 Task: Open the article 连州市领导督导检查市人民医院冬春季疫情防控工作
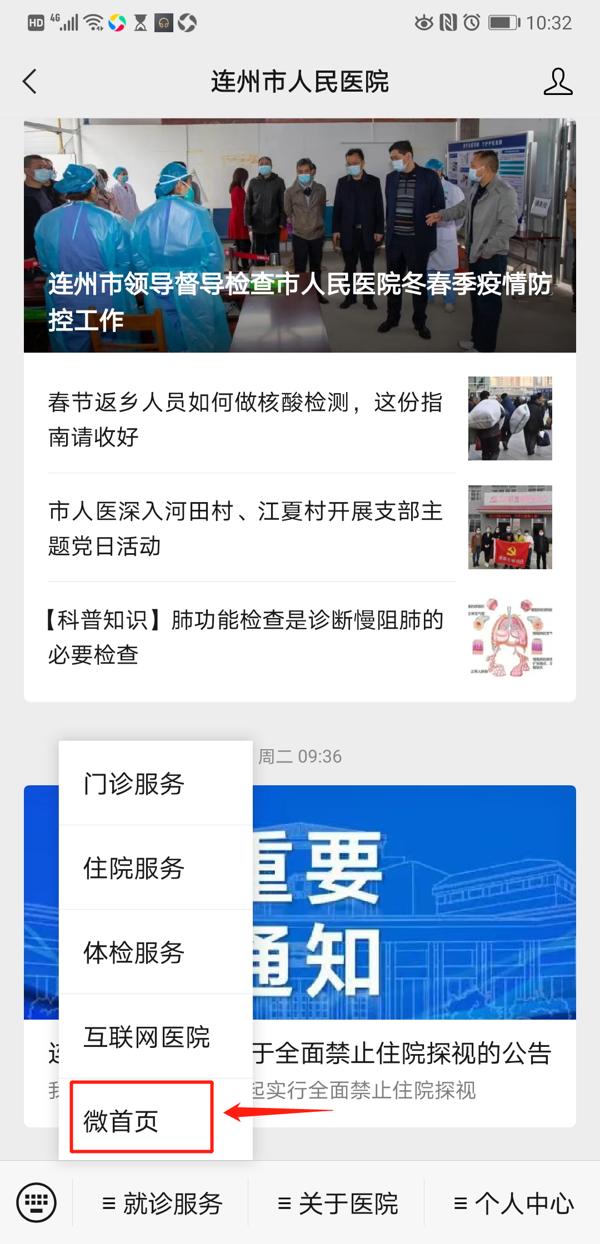300,236
